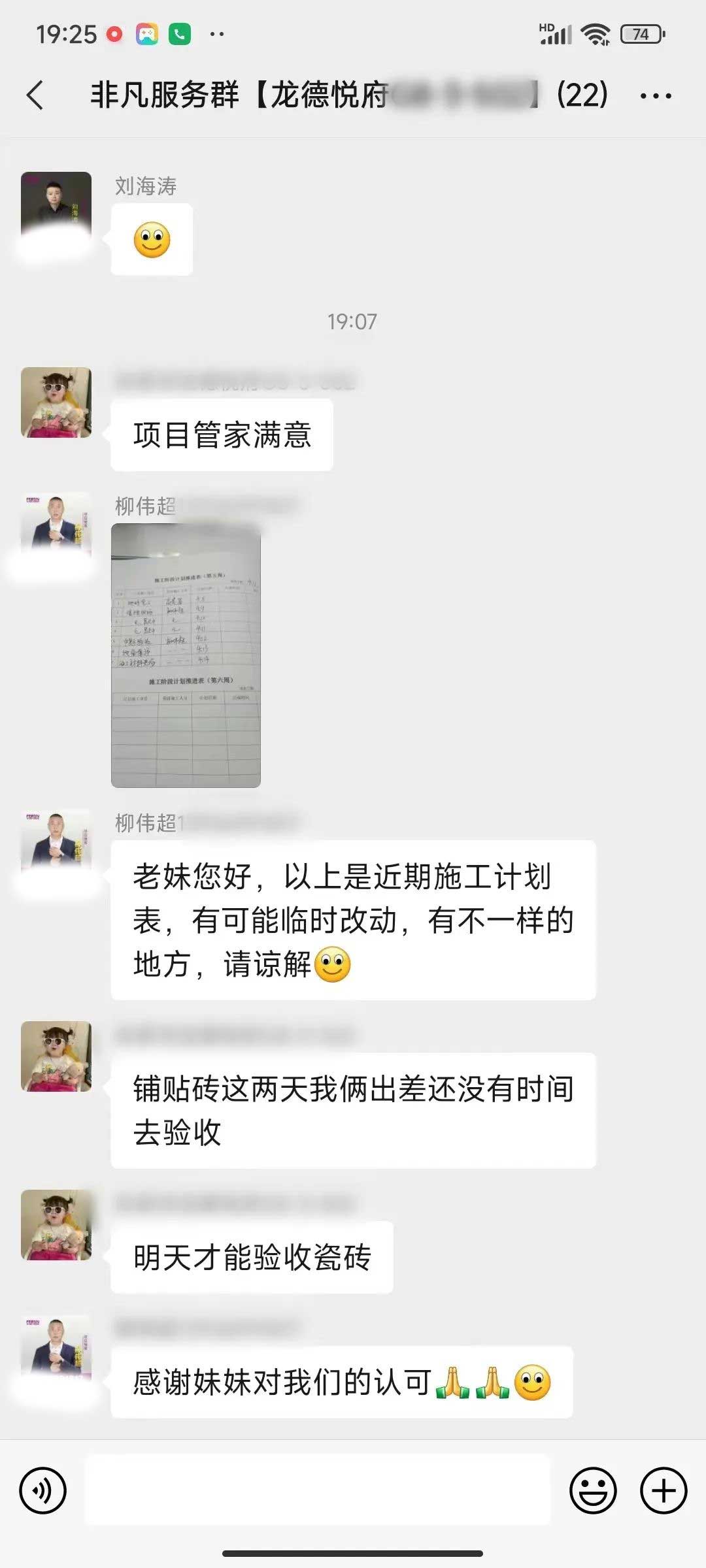Open the emoji sticker panel
This screenshot has width=706, height=1568.
pos(593,1491)
